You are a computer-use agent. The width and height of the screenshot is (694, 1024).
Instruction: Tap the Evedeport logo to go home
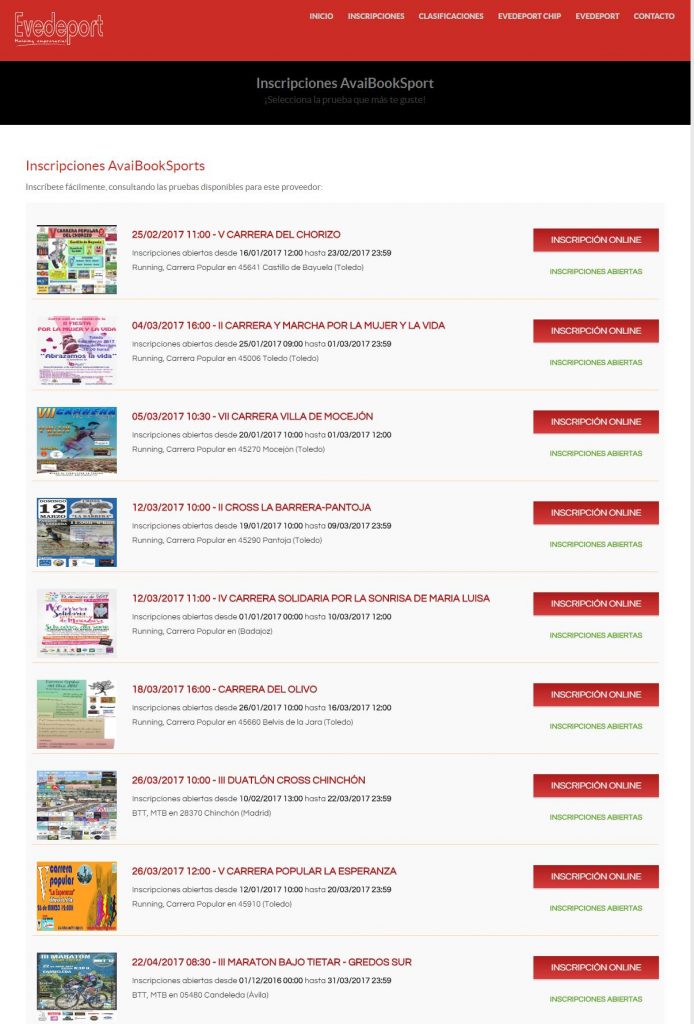59,30
